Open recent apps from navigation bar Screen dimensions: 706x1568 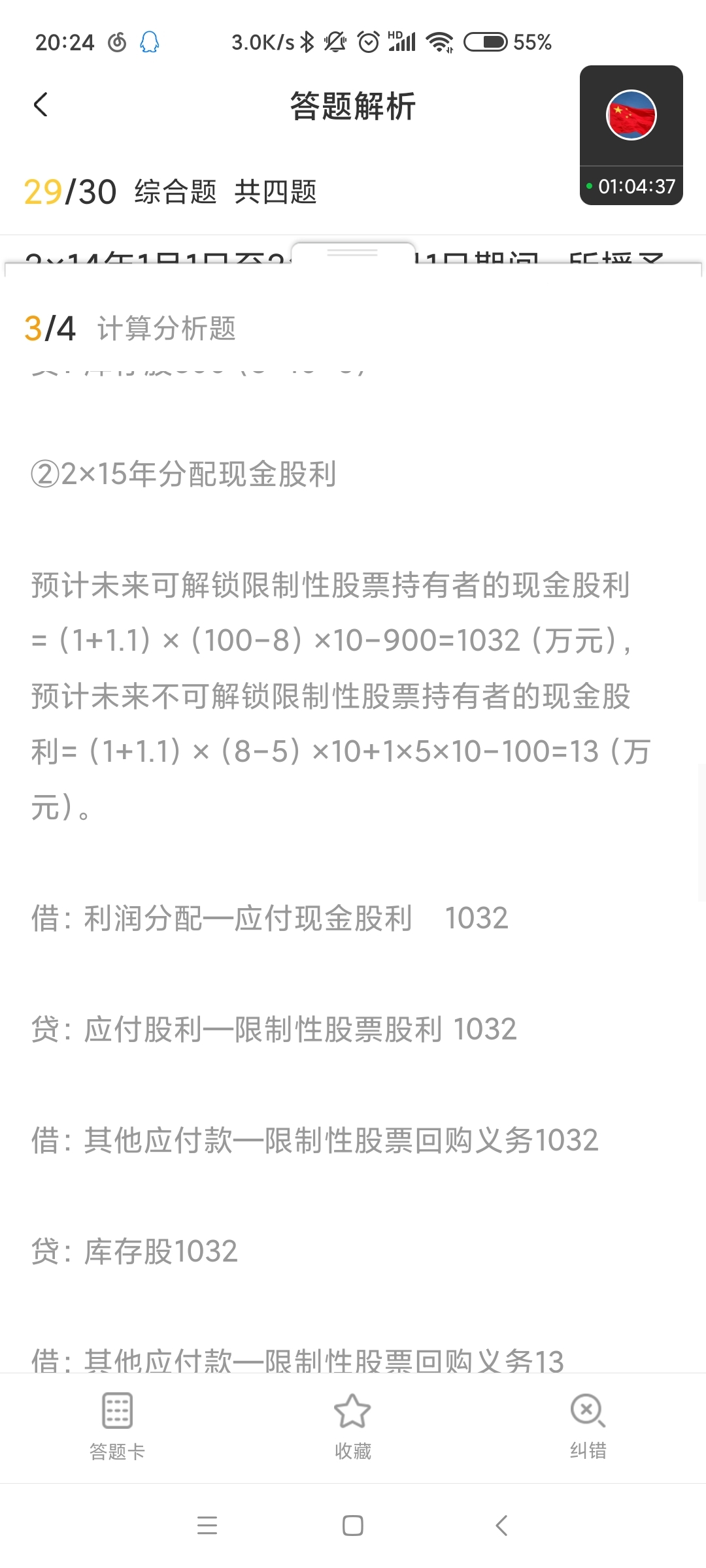[x=207, y=1526]
